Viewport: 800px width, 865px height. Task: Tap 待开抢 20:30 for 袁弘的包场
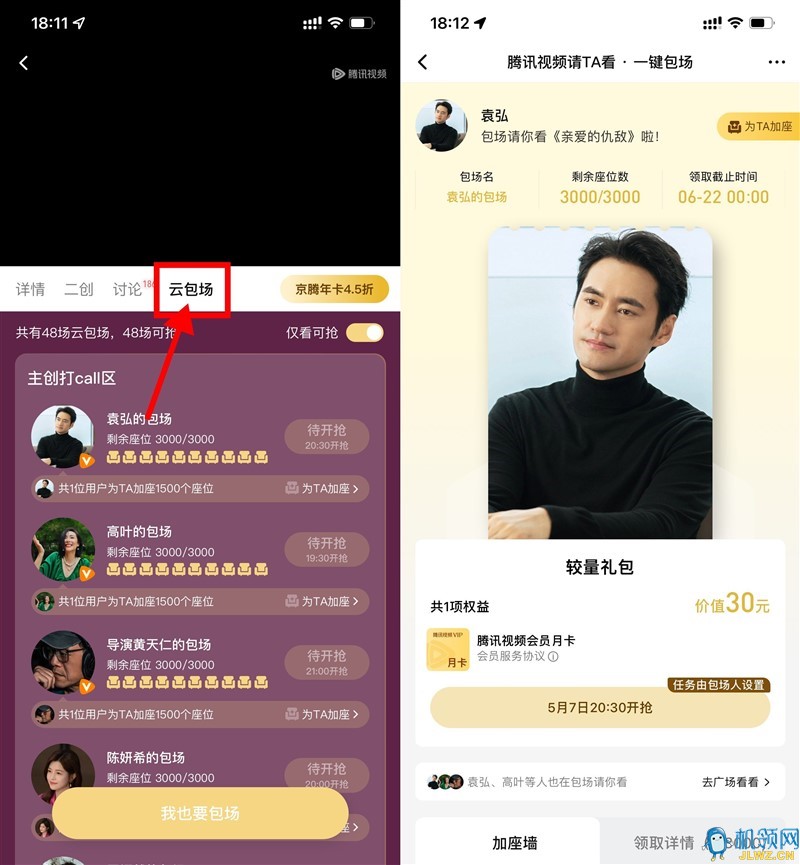click(x=327, y=437)
